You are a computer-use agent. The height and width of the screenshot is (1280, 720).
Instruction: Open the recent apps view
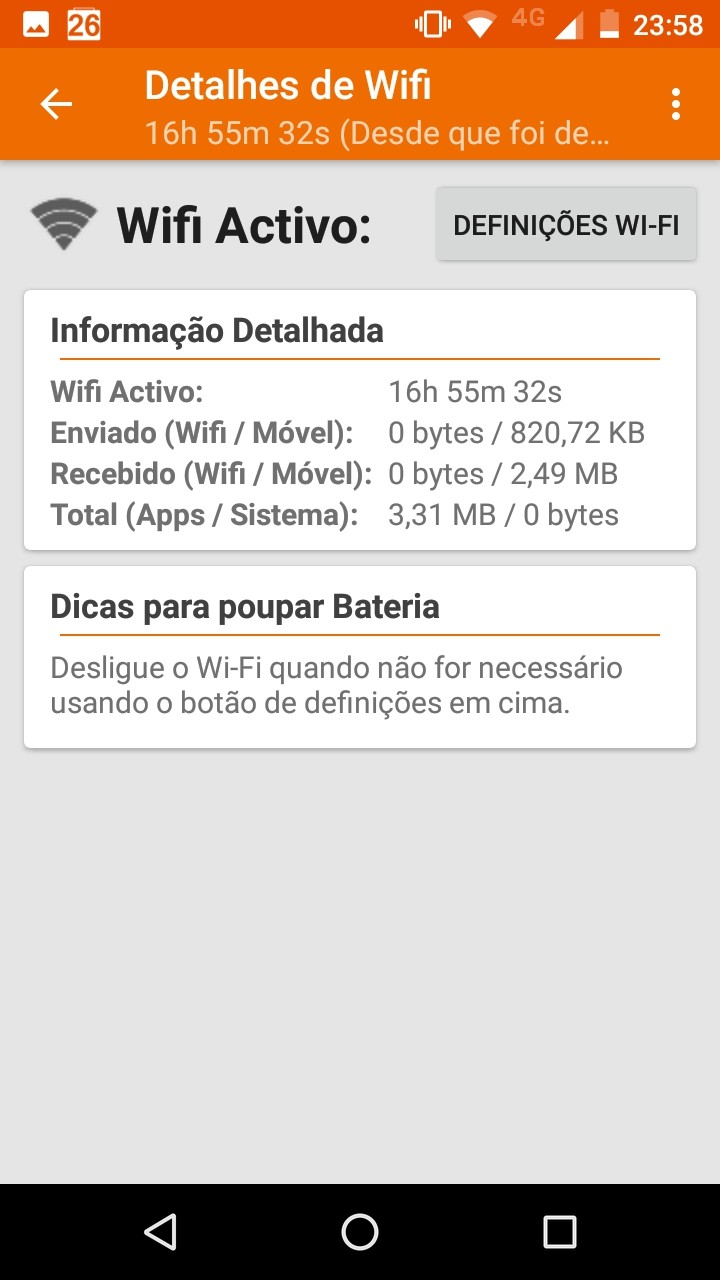click(x=559, y=1231)
